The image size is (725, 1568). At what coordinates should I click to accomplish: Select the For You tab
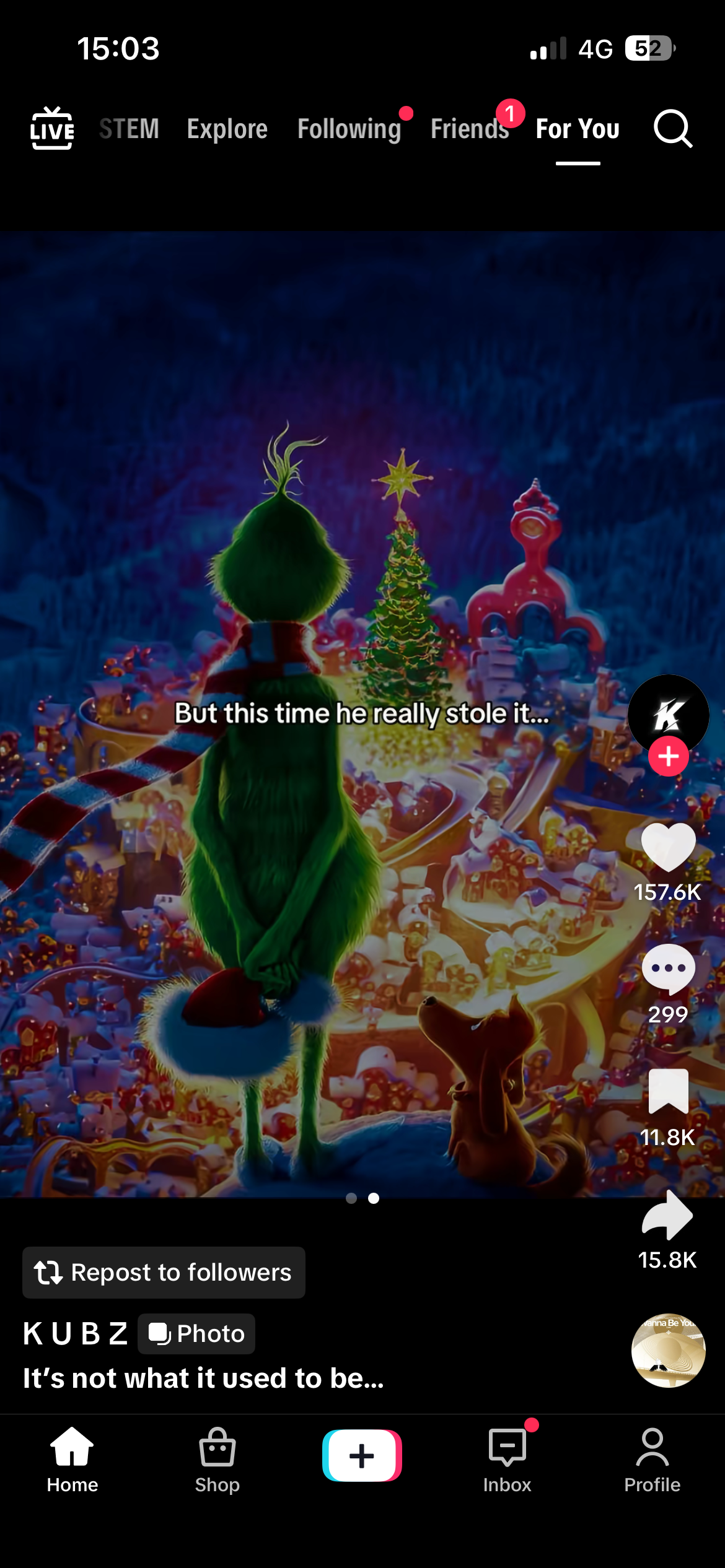coord(578,129)
